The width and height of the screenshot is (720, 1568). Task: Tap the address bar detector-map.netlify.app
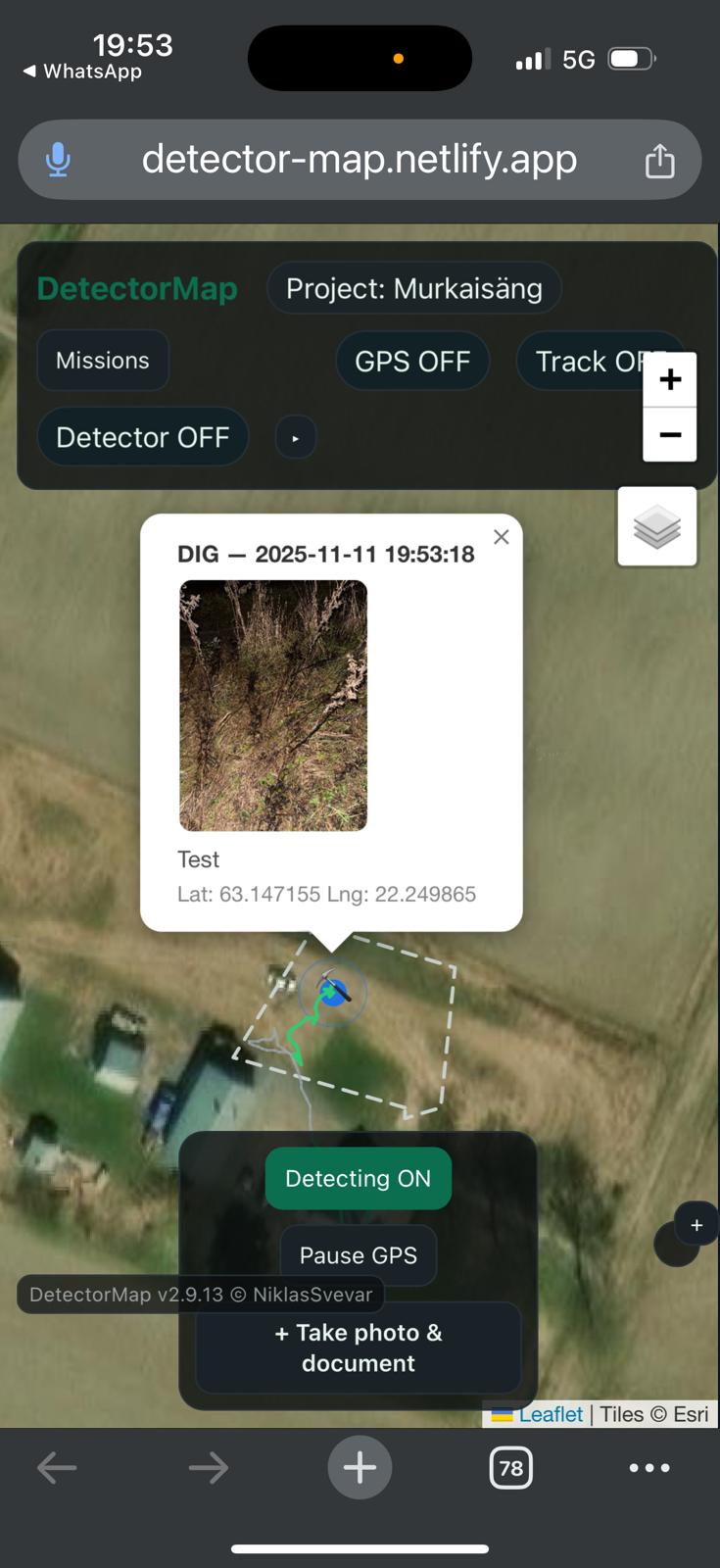(x=360, y=159)
